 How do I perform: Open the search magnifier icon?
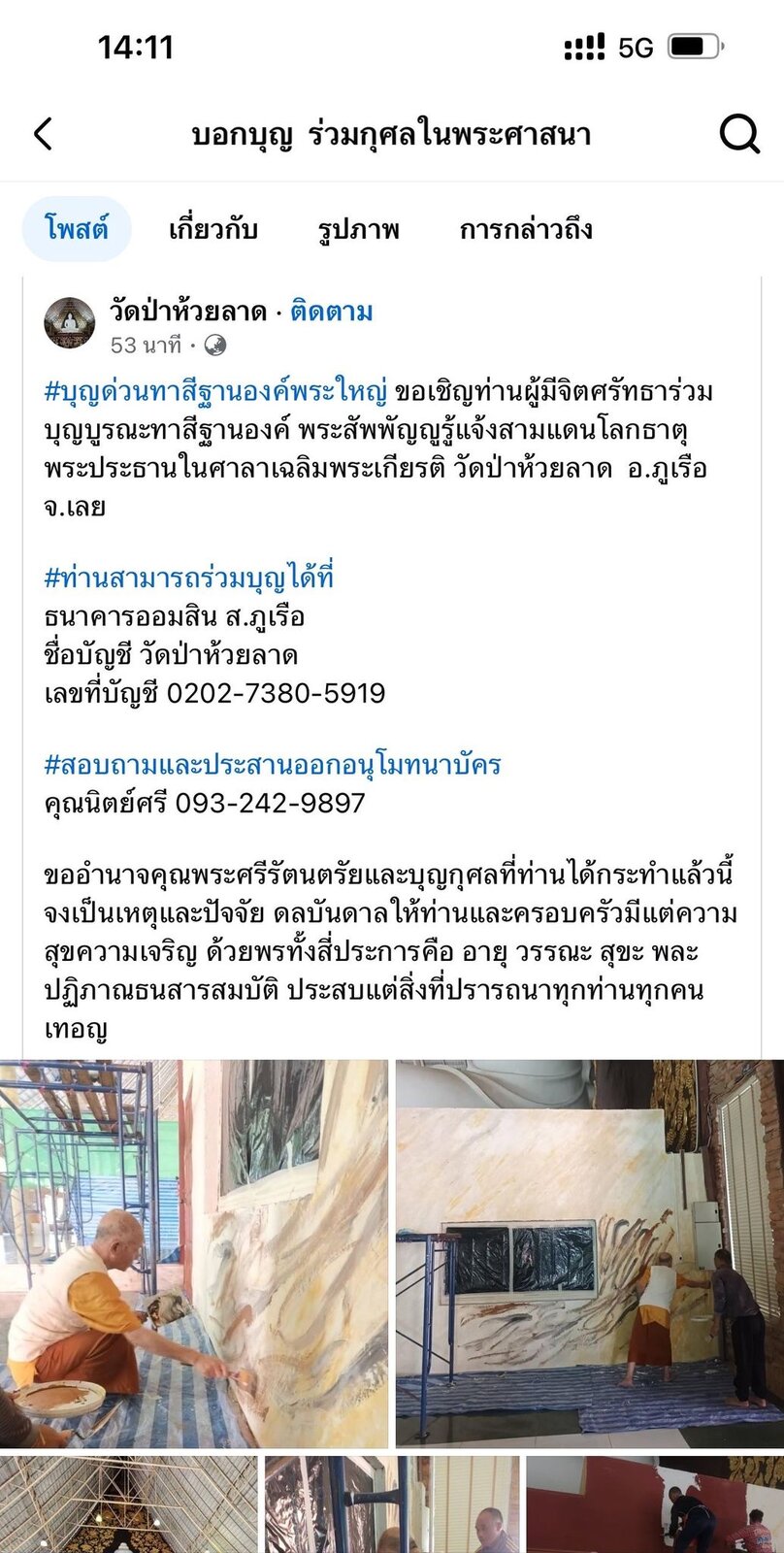[739, 134]
